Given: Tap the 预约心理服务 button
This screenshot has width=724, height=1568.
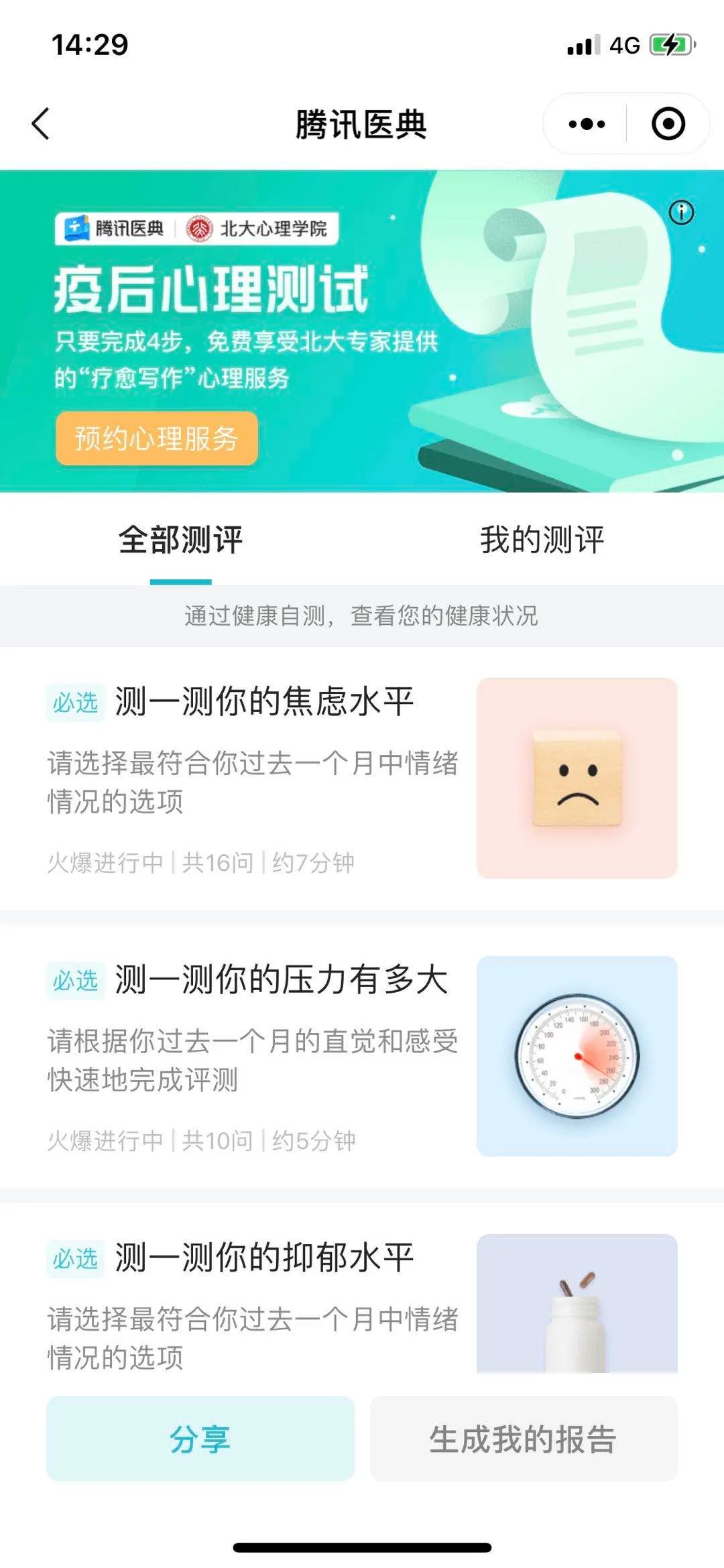Looking at the screenshot, I should tap(157, 438).
